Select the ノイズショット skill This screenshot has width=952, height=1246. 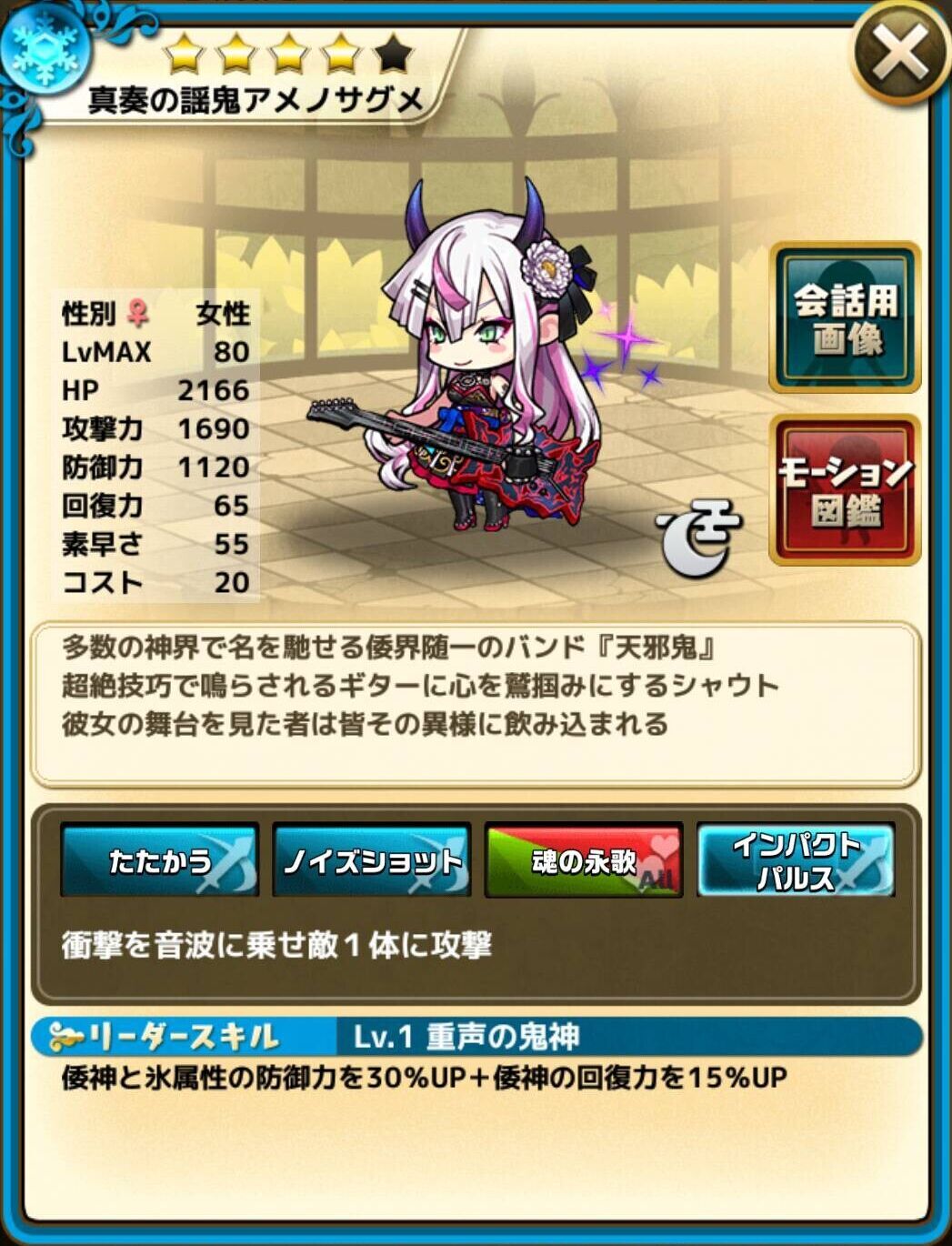372,860
